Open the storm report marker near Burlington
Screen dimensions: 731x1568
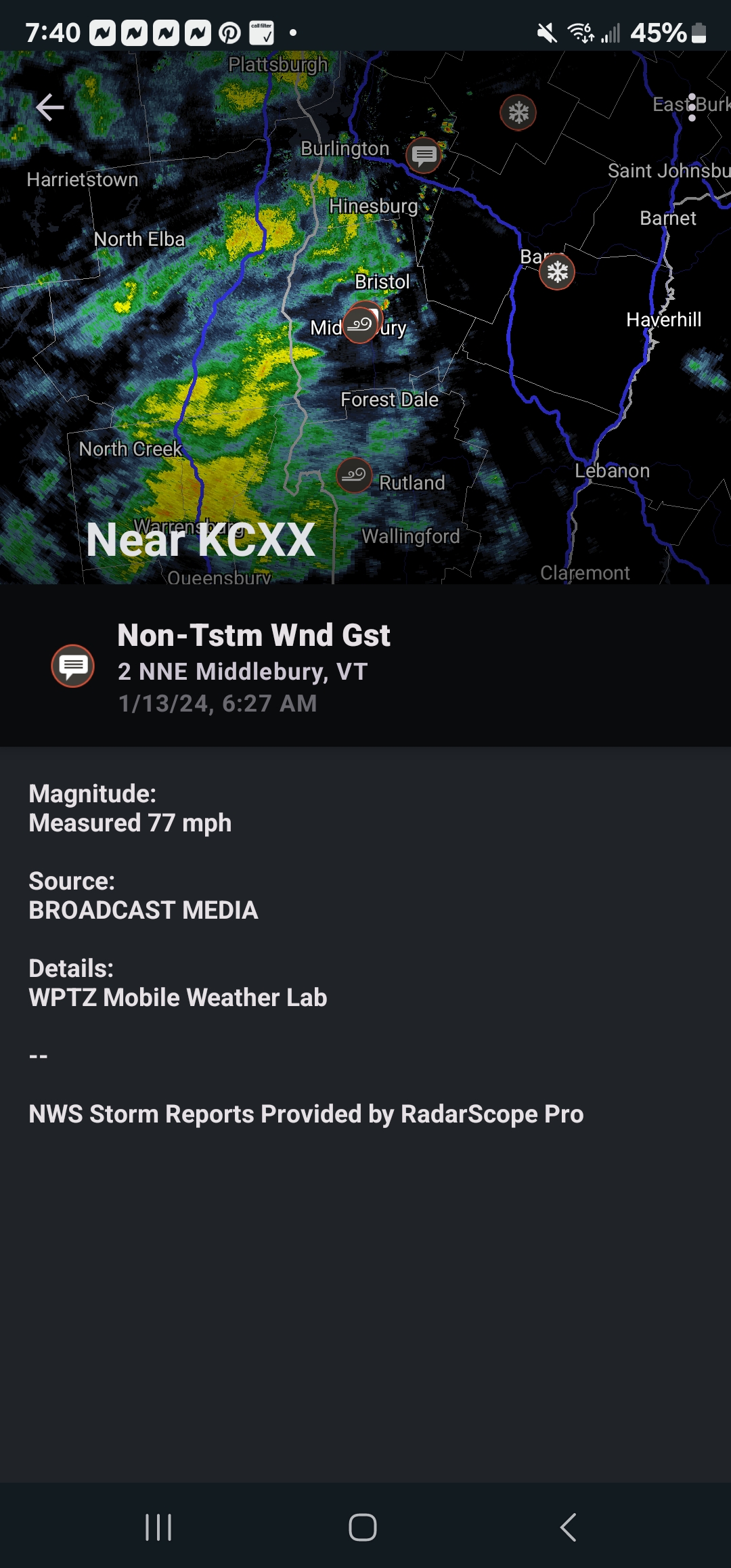424,156
